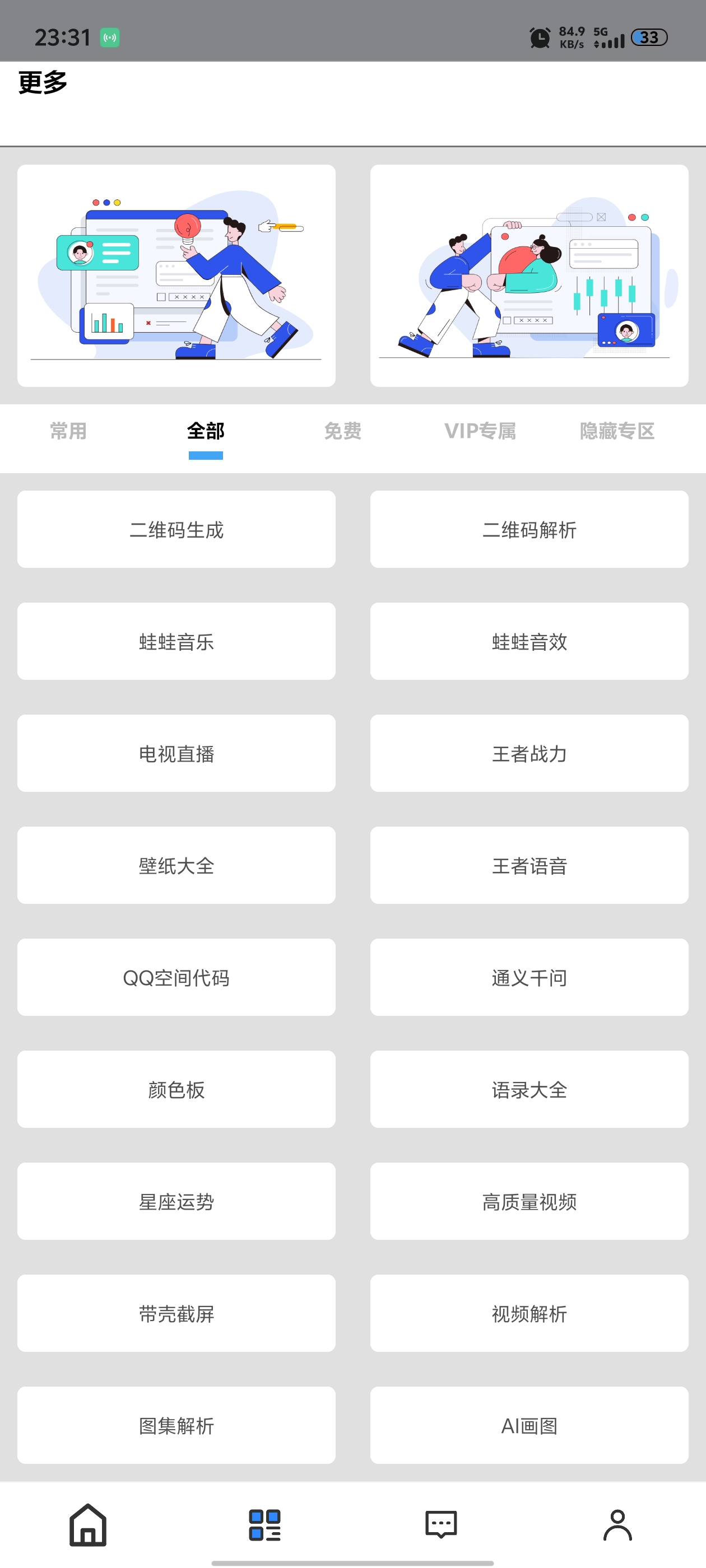Open 二维码生成 tool
The image size is (706, 1568).
coord(176,530)
